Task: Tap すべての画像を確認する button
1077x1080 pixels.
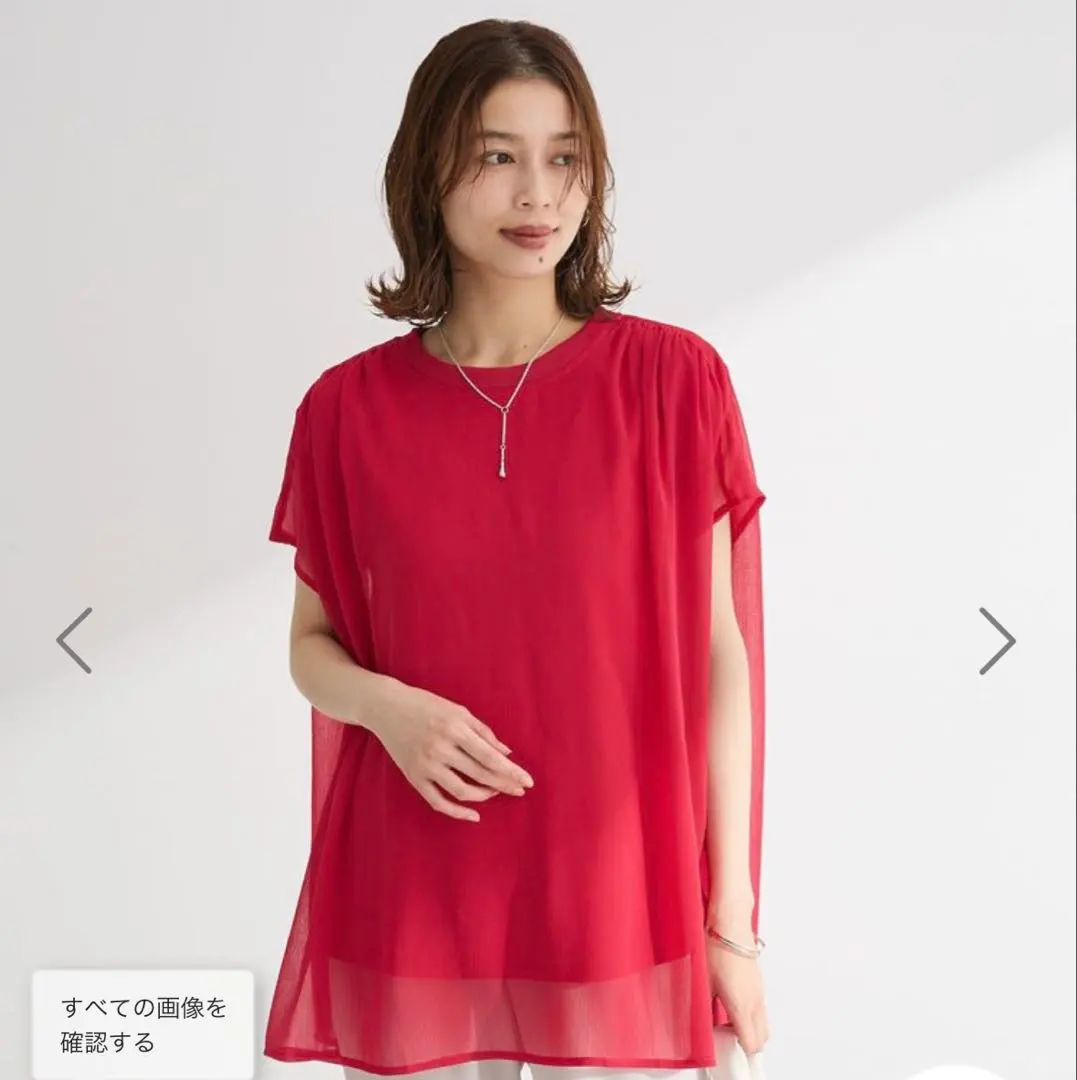Action: [x=144, y=1024]
